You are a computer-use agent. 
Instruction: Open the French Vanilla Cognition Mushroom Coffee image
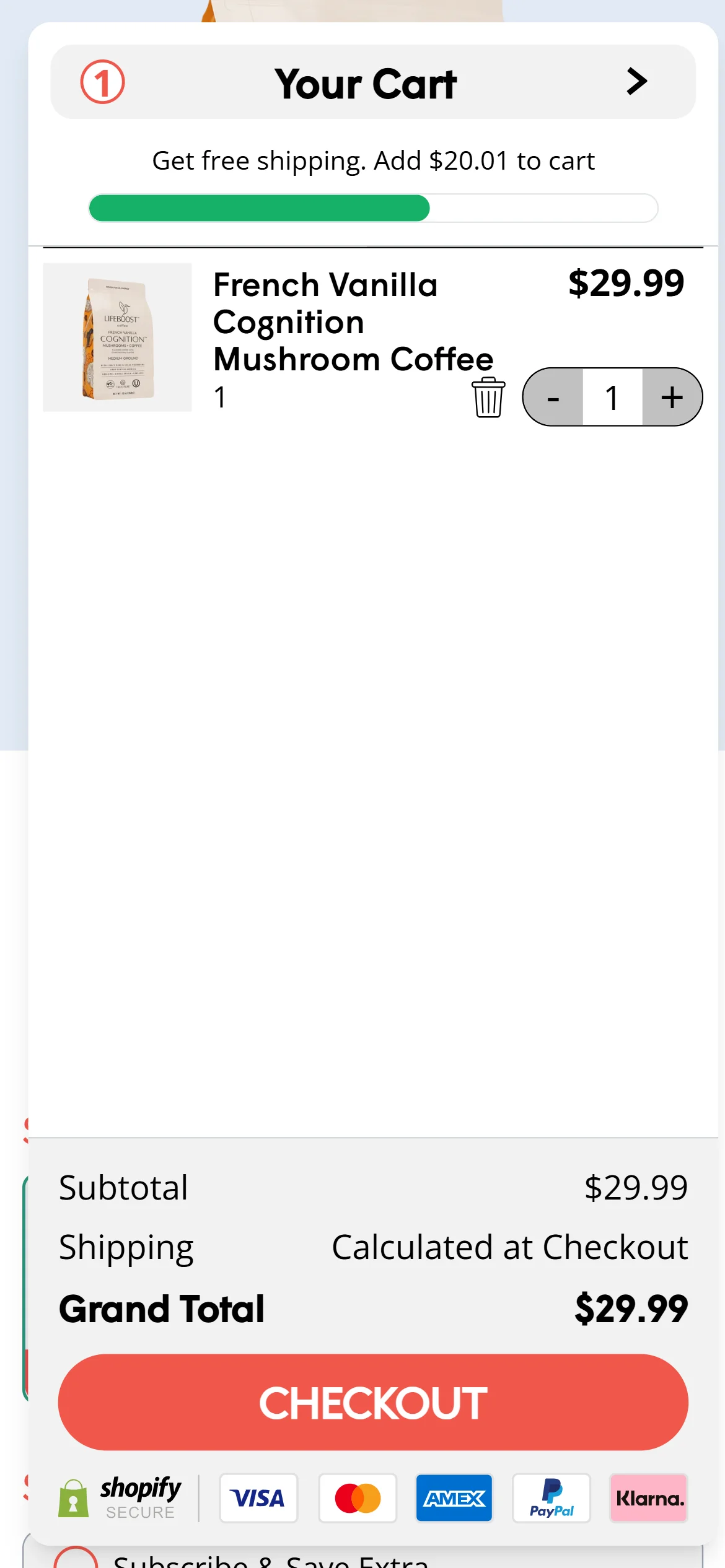(117, 338)
